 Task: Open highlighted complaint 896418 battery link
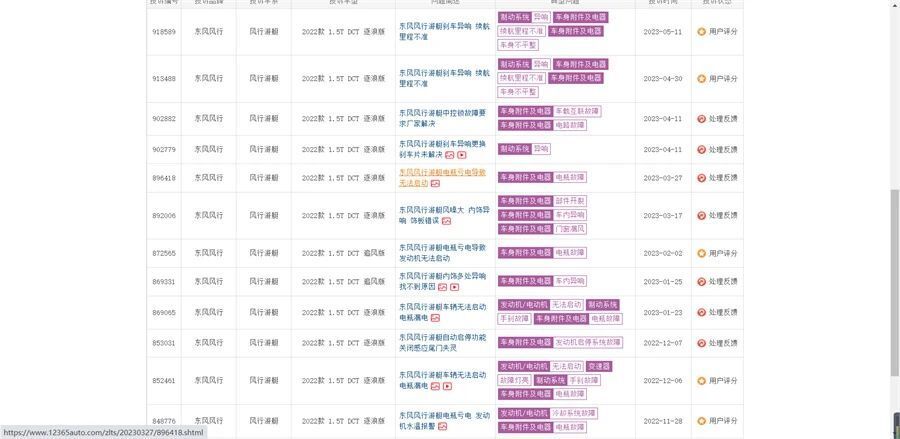coord(441,172)
